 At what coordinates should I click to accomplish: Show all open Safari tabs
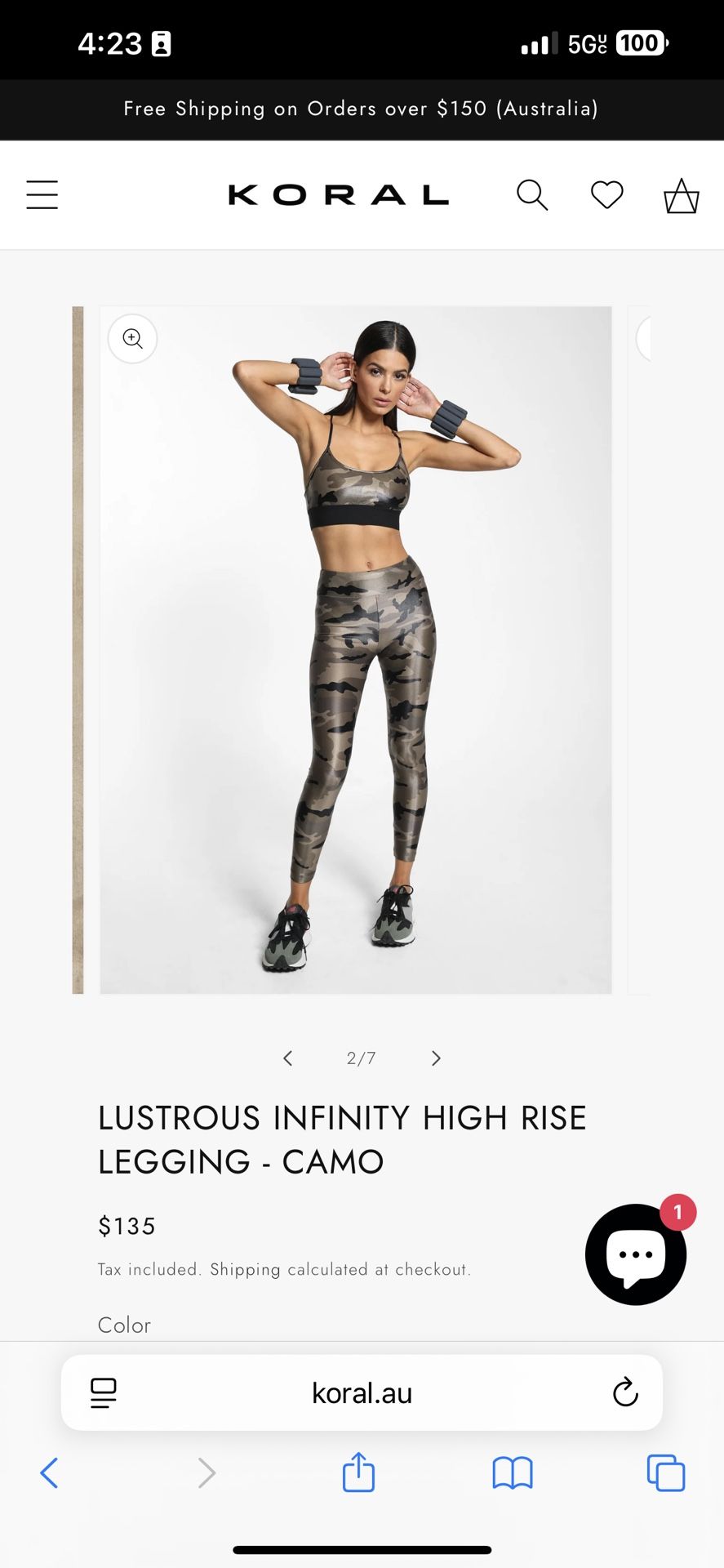point(665,1473)
